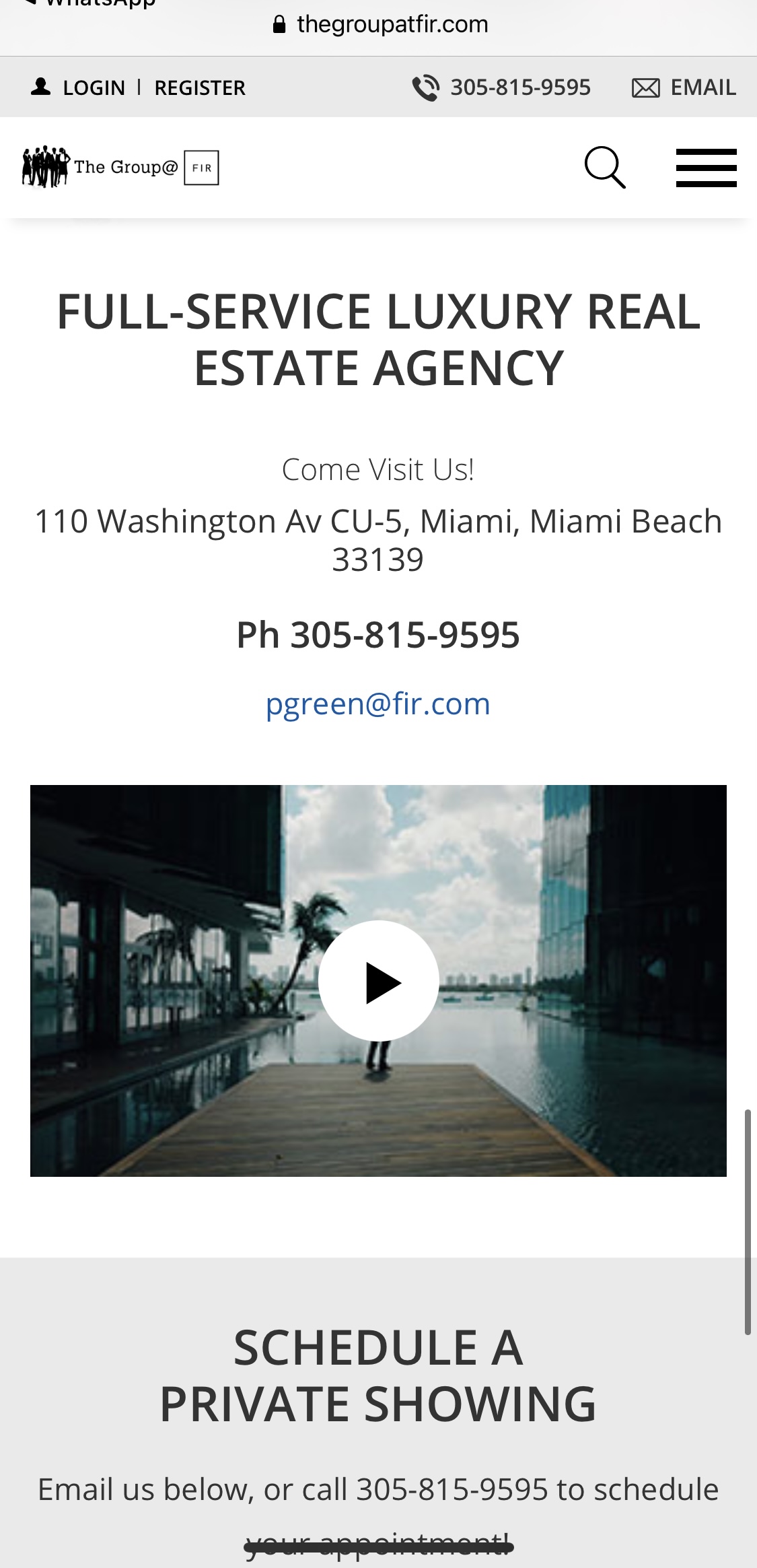Go to The Group@FIR homepage logo
This screenshot has width=757, height=1568.
click(120, 167)
